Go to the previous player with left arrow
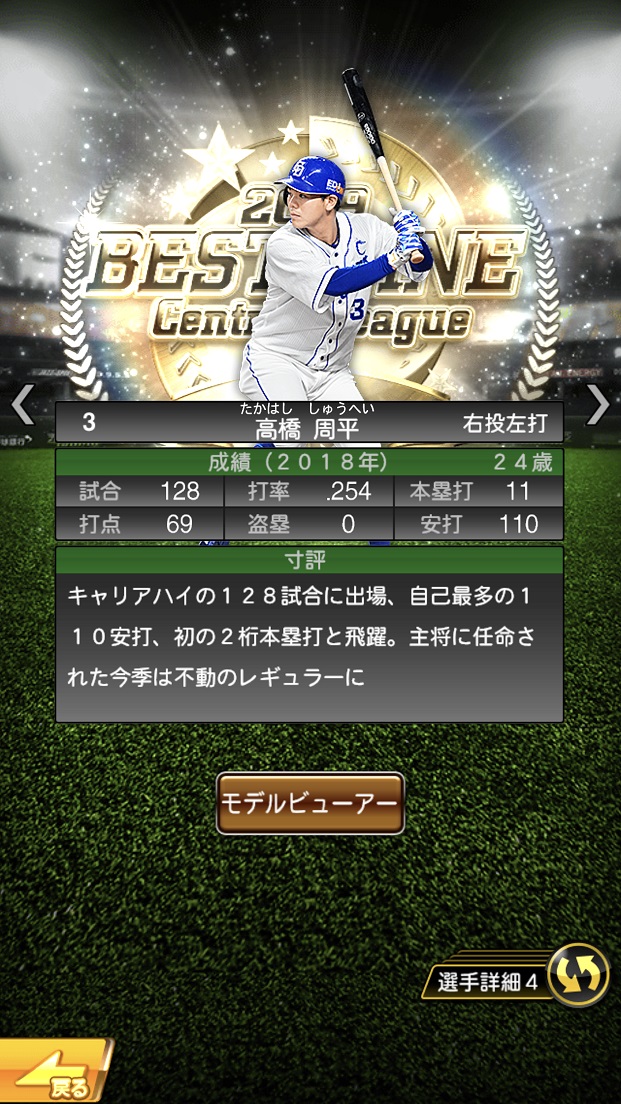Image resolution: width=621 pixels, height=1104 pixels. (x=22, y=405)
